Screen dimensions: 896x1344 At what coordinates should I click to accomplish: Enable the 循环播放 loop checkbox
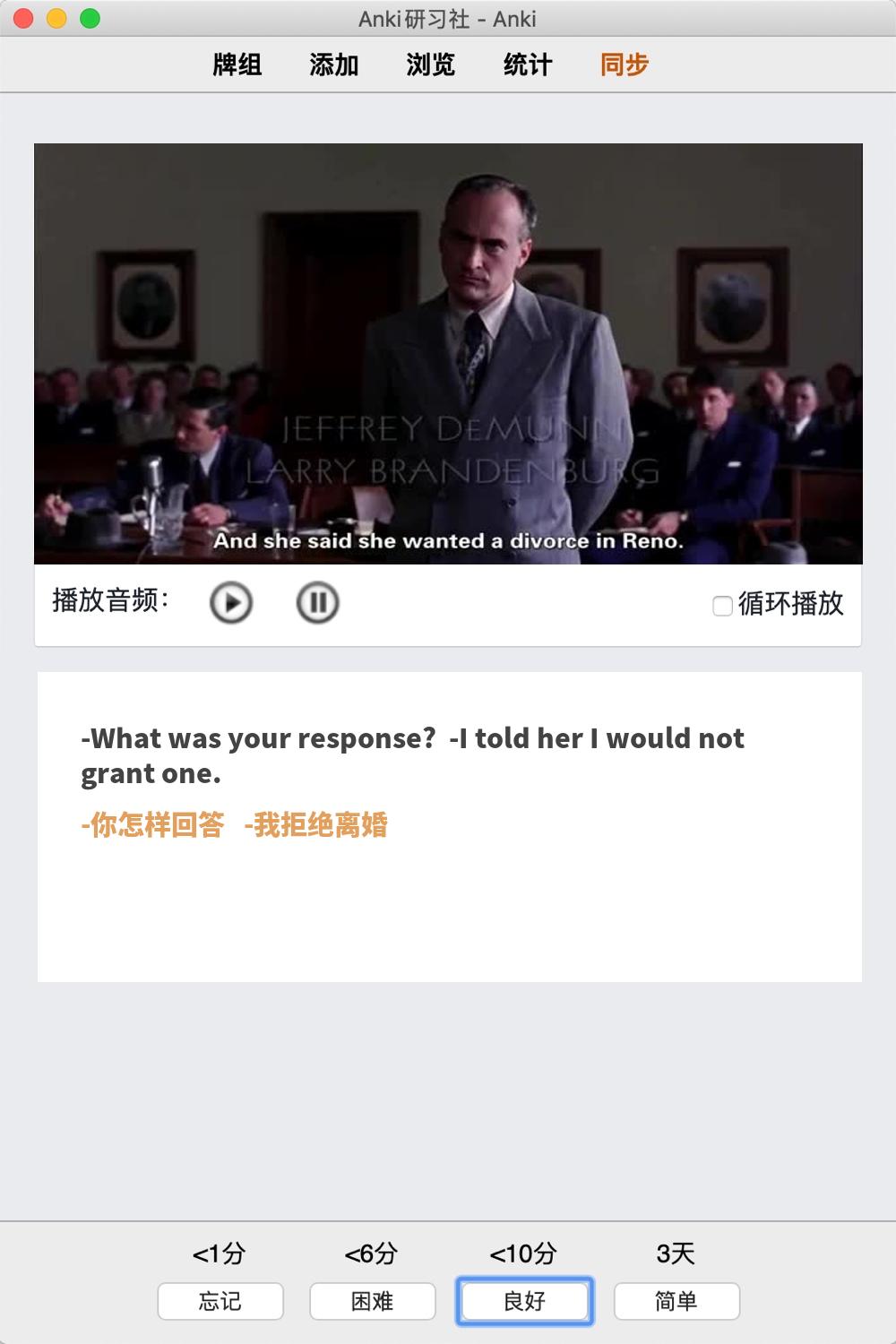tap(723, 606)
